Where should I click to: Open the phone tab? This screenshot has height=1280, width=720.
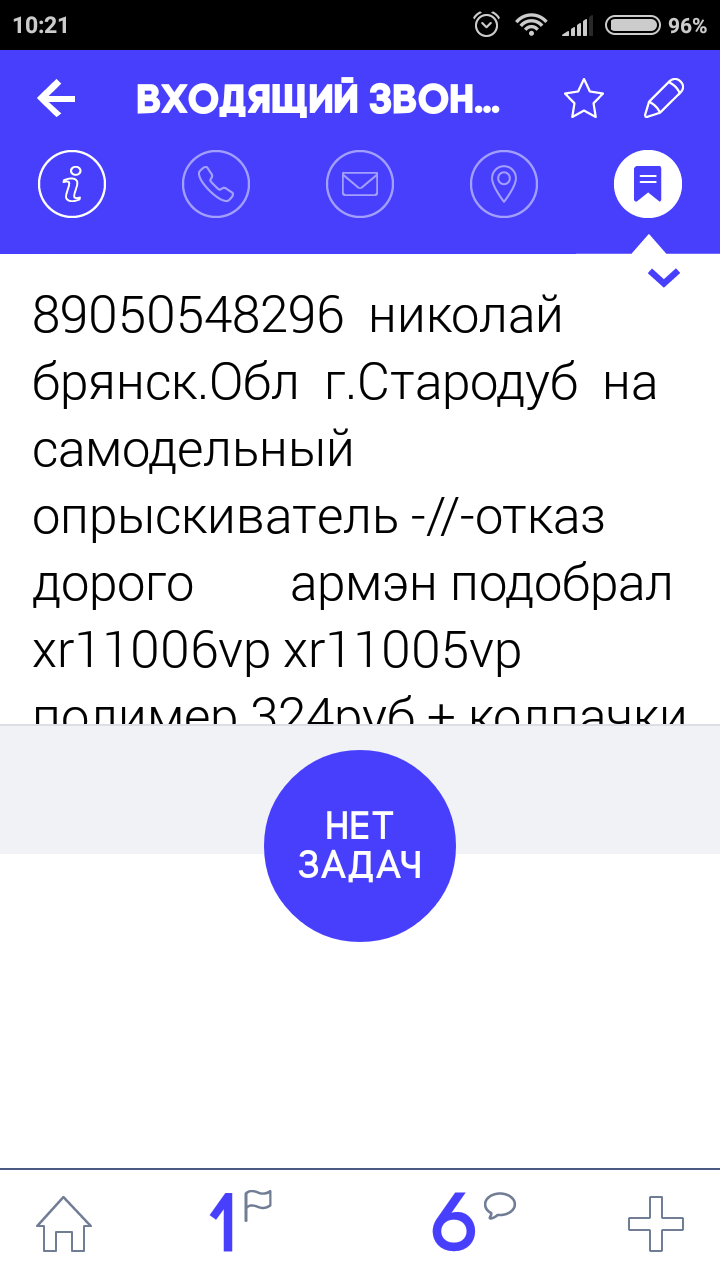point(216,184)
